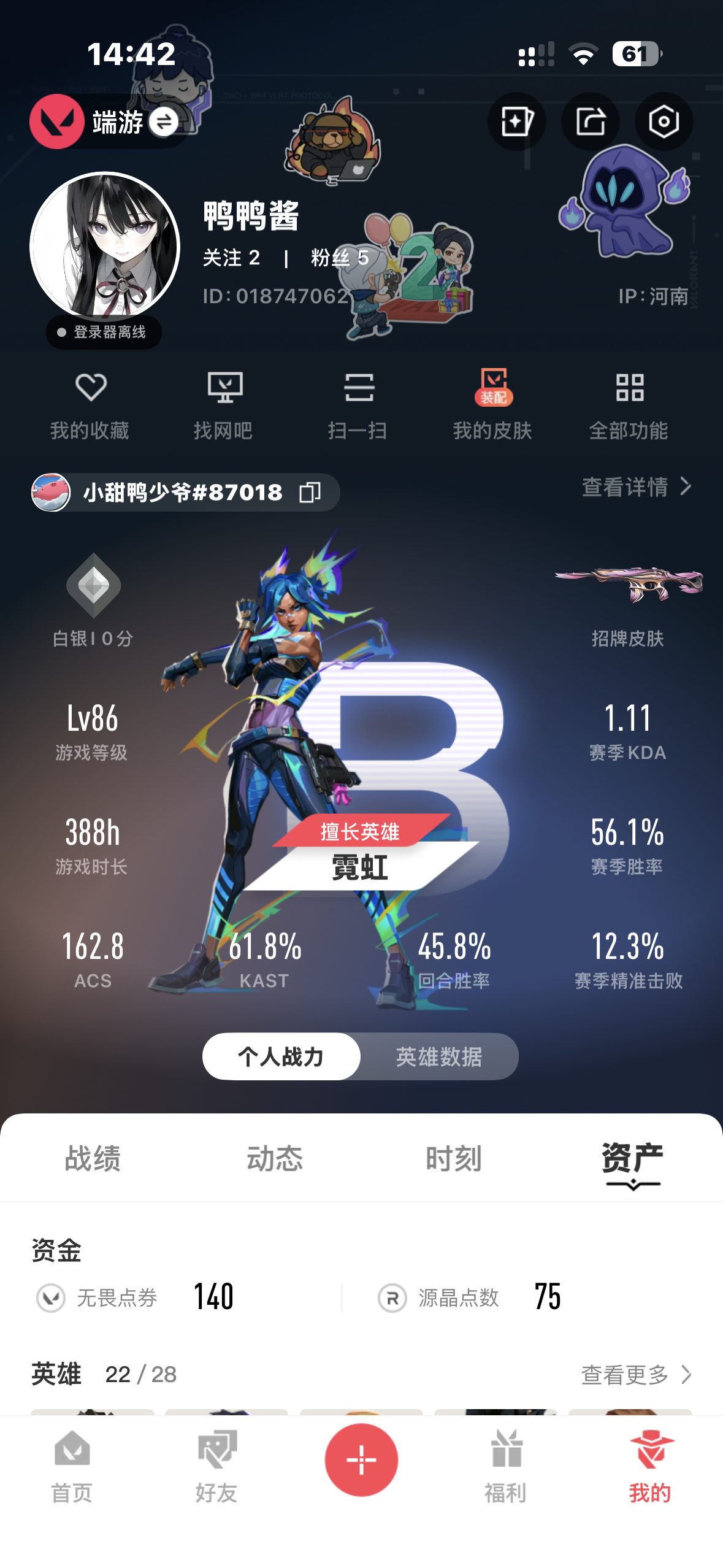Viewport: 723px width, 1568px height.
Task: Share the profile page
Action: (x=590, y=121)
